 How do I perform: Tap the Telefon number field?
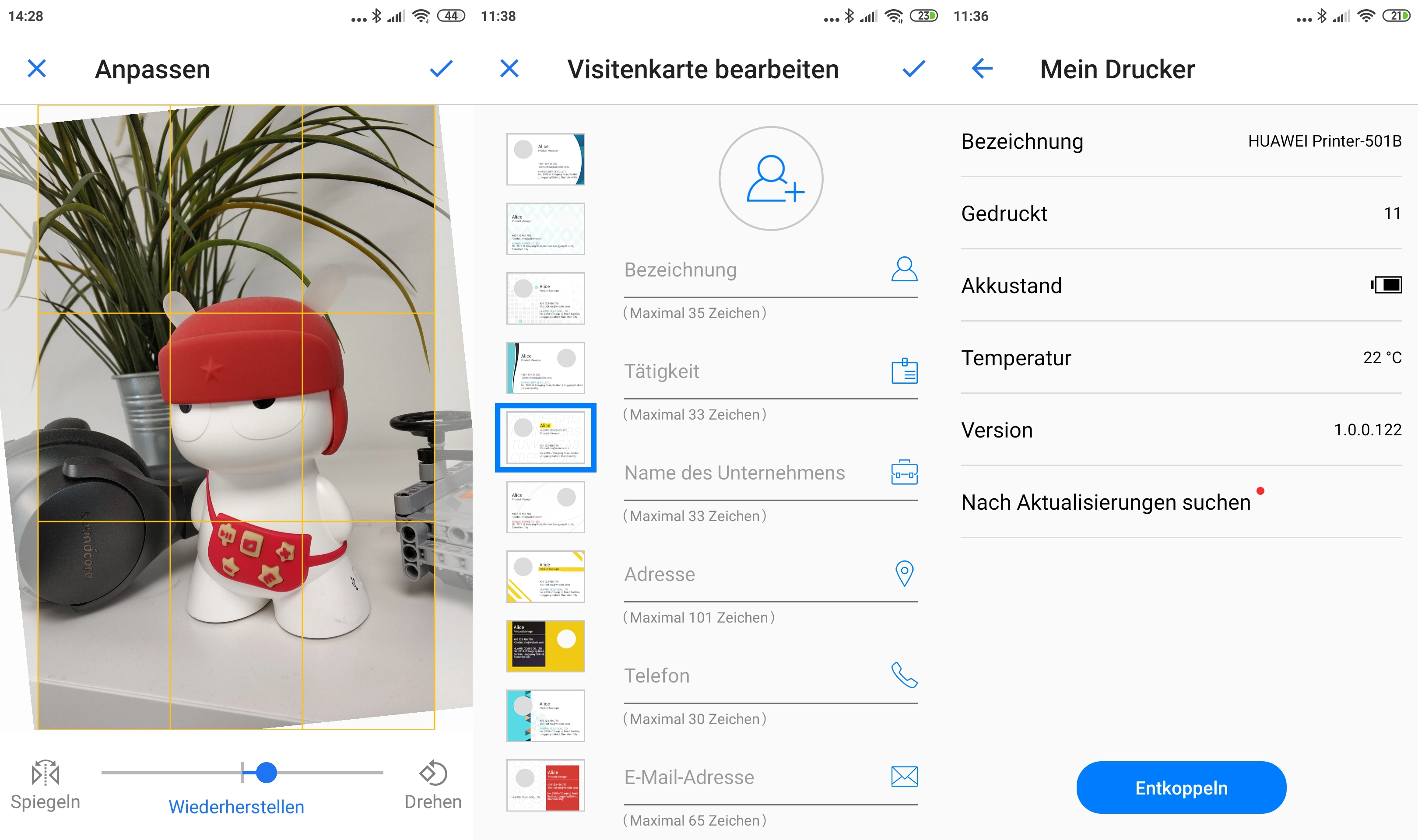pyautogui.click(x=753, y=675)
